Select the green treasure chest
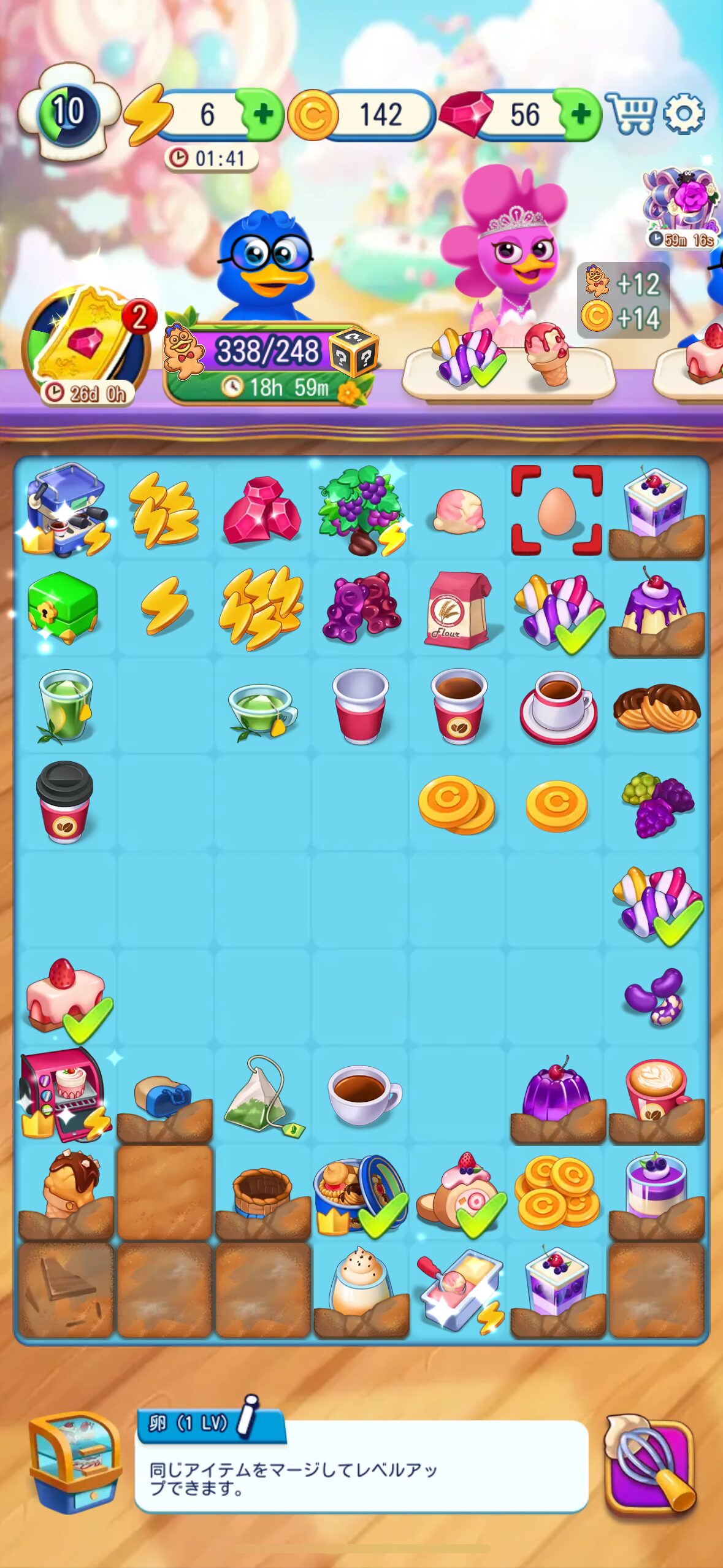Image resolution: width=723 pixels, height=1568 pixels. coord(63,606)
